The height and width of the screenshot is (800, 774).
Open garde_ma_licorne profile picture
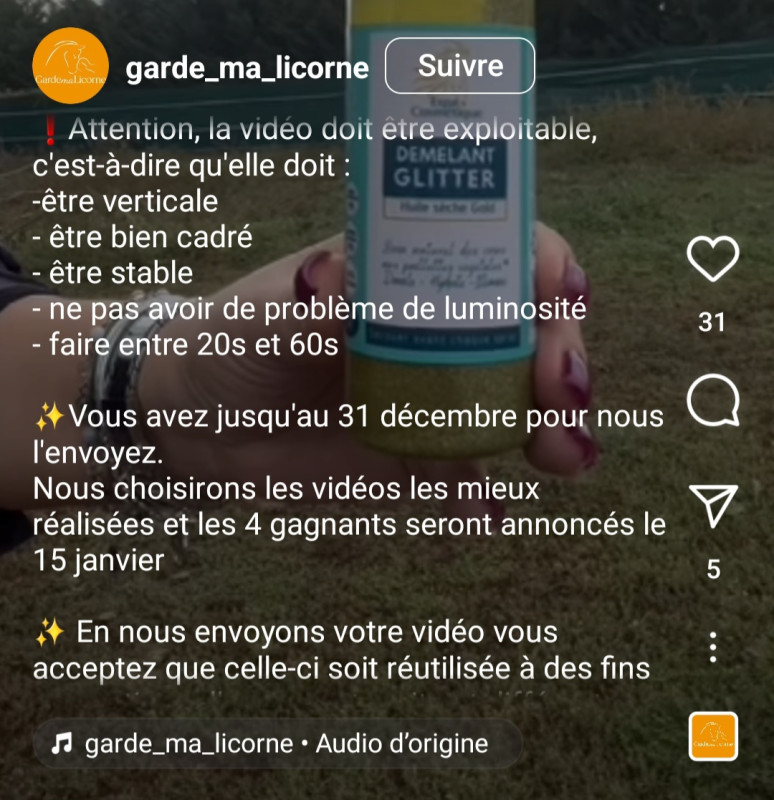pos(70,65)
